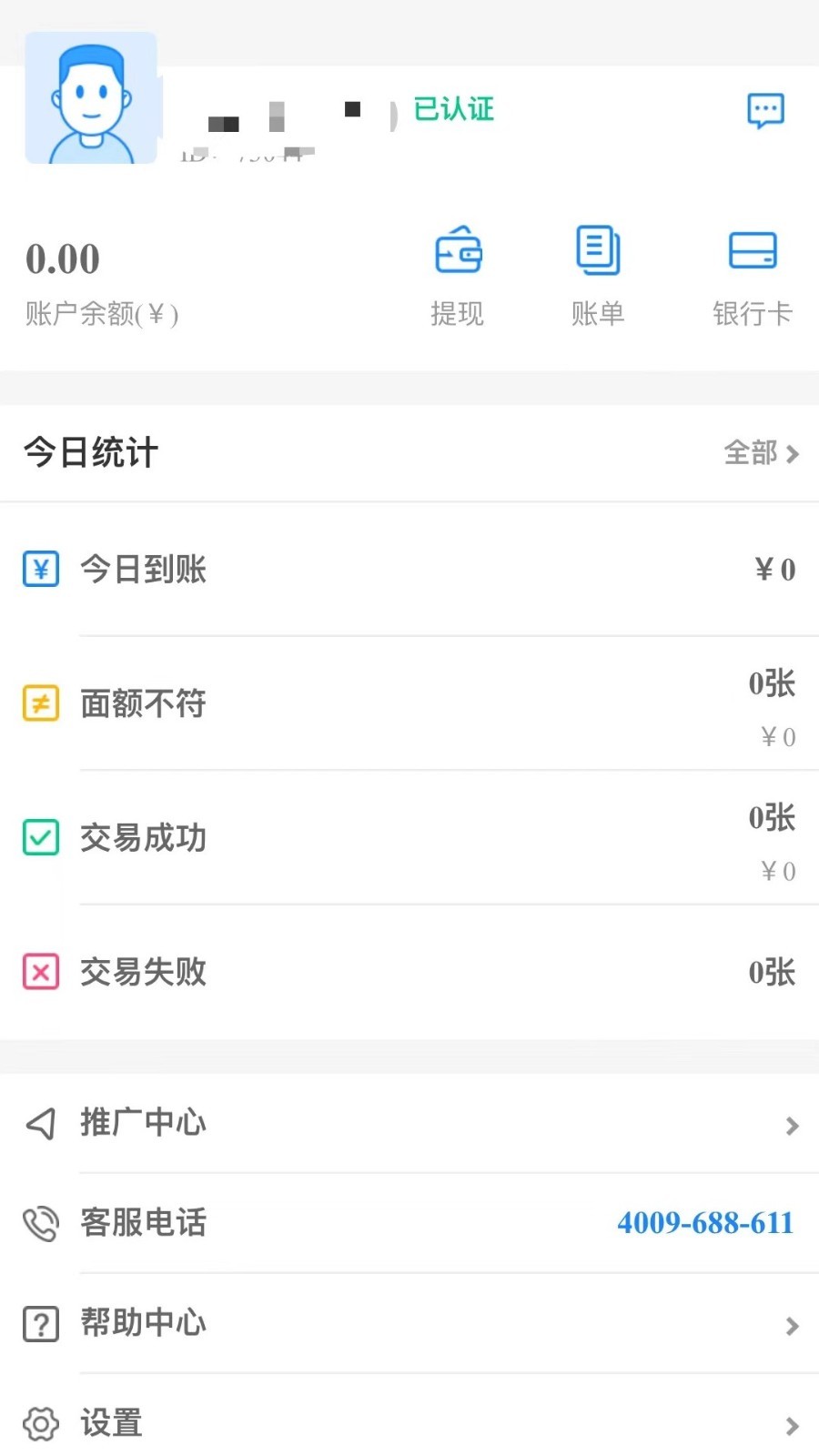Call customer service number 4009-688-611
Image resolution: width=819 pixels, height=1456 pixels.
click(x=705, y=1223)
